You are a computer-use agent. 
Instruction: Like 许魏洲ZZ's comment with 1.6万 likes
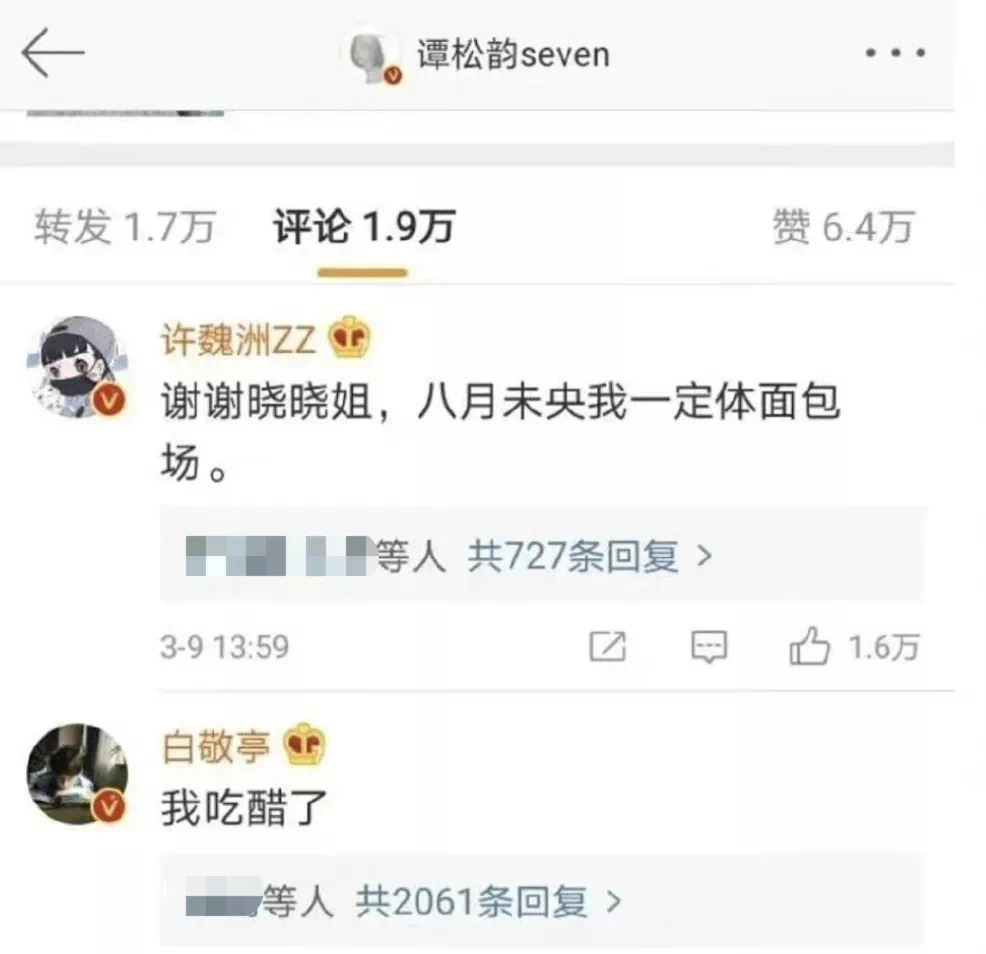pos(810,648)
